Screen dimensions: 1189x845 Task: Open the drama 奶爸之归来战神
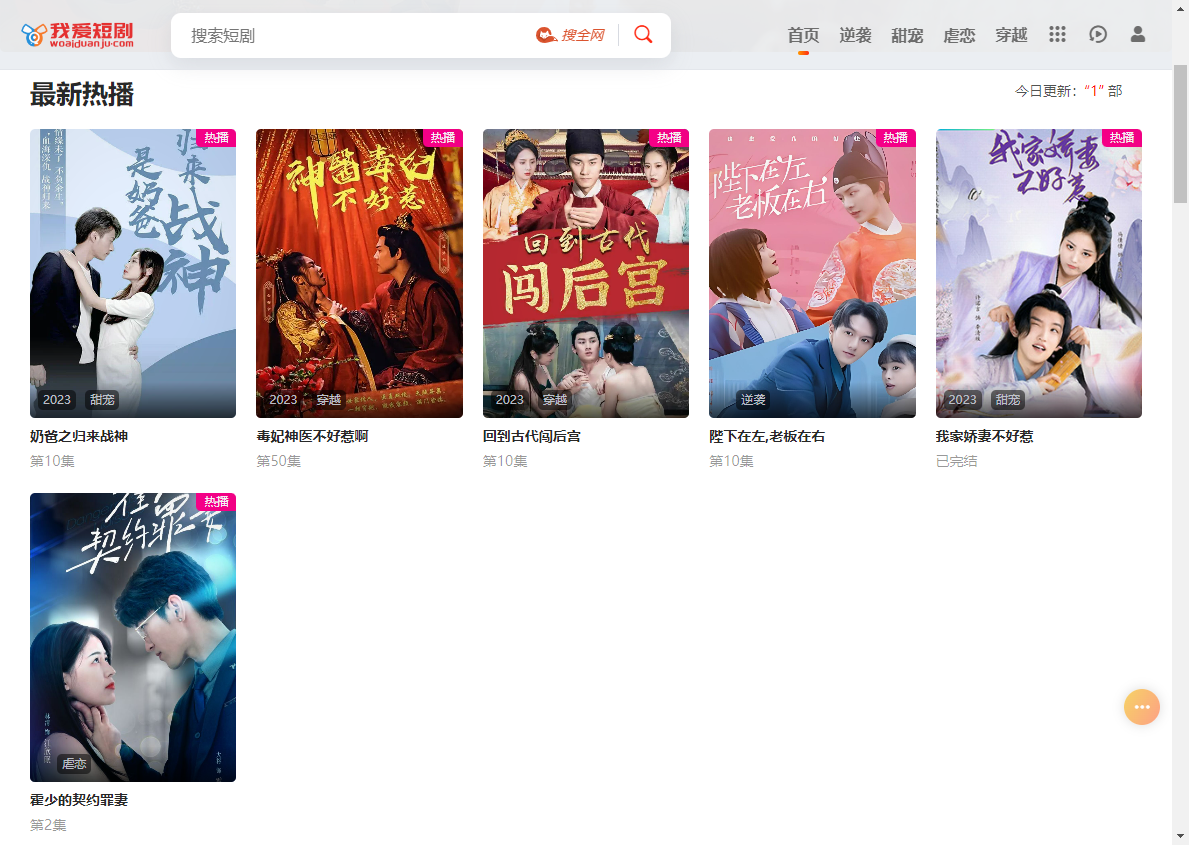pos(133,273)
